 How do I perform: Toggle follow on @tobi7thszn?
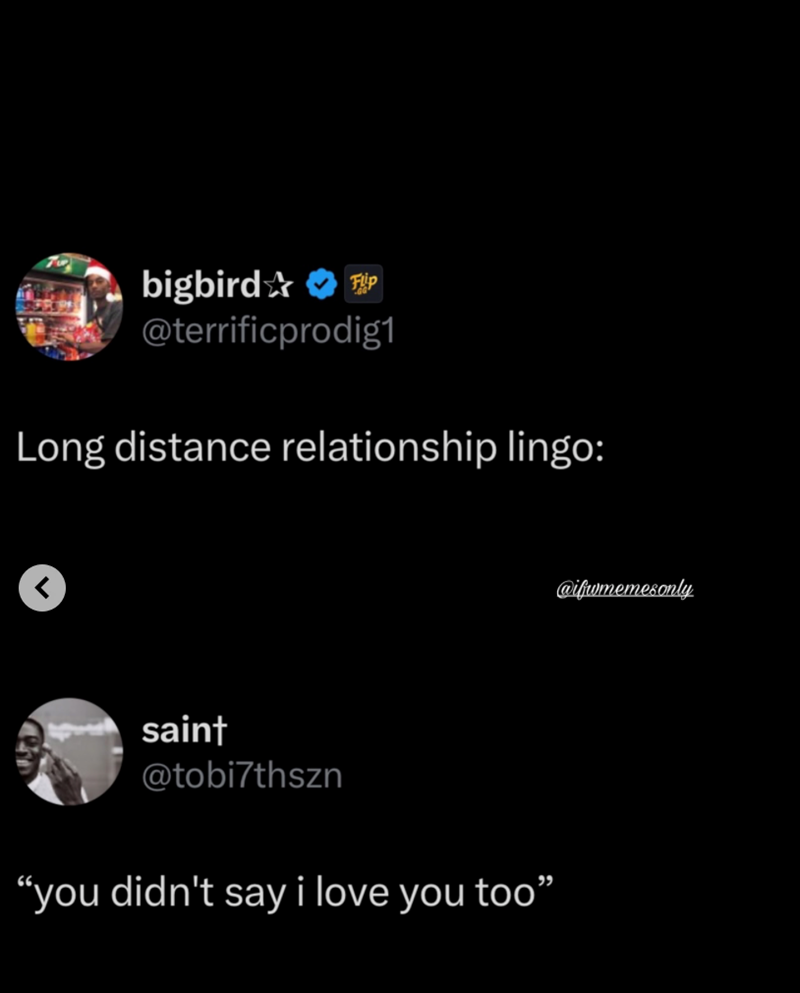pos(243,773)
